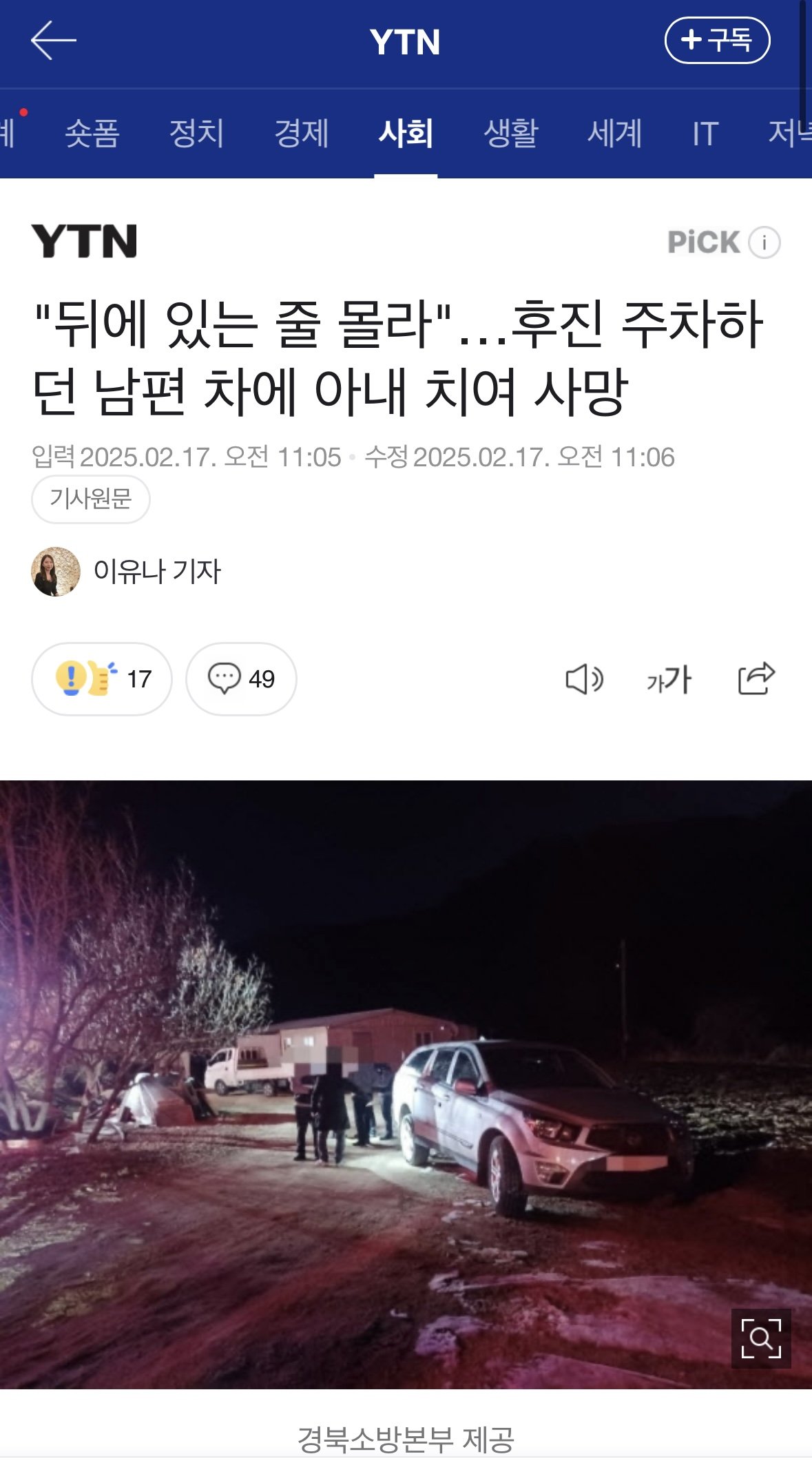Select the 사회 tab
The width and height of the screenshot is (812, 1463).
click(406, 134)
